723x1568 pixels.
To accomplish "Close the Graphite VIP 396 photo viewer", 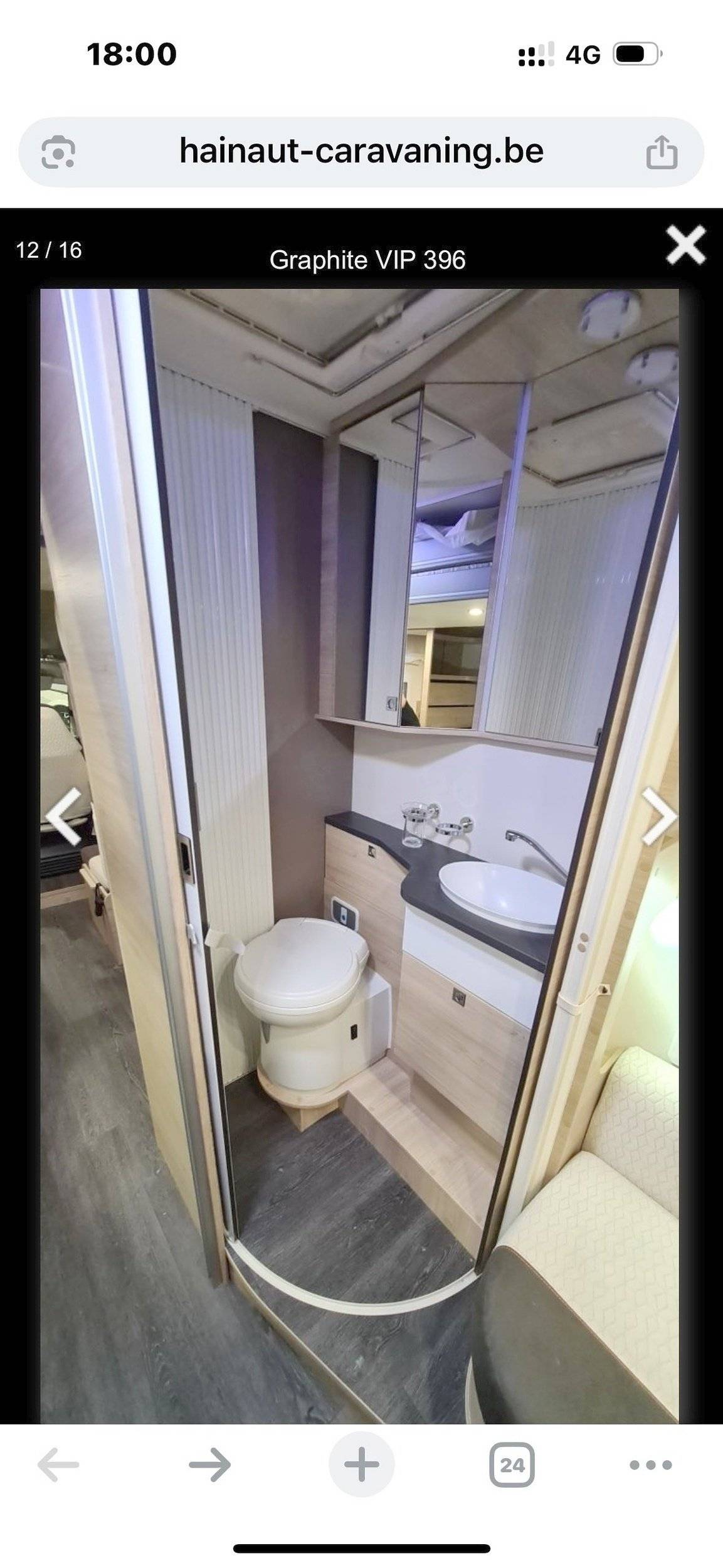I will coord(685,246).
